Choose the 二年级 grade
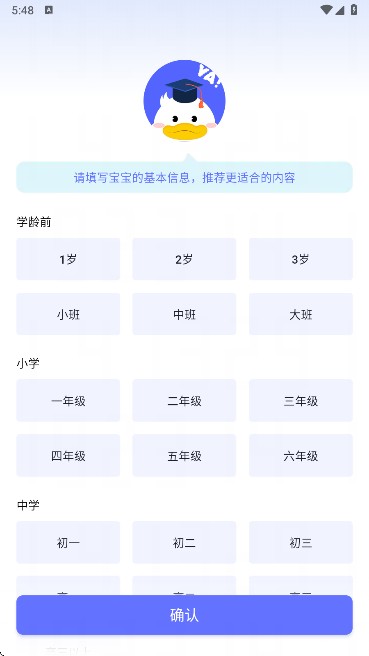Image resolution: width=369 pixels, height=656 pixels. click(184, 400)
